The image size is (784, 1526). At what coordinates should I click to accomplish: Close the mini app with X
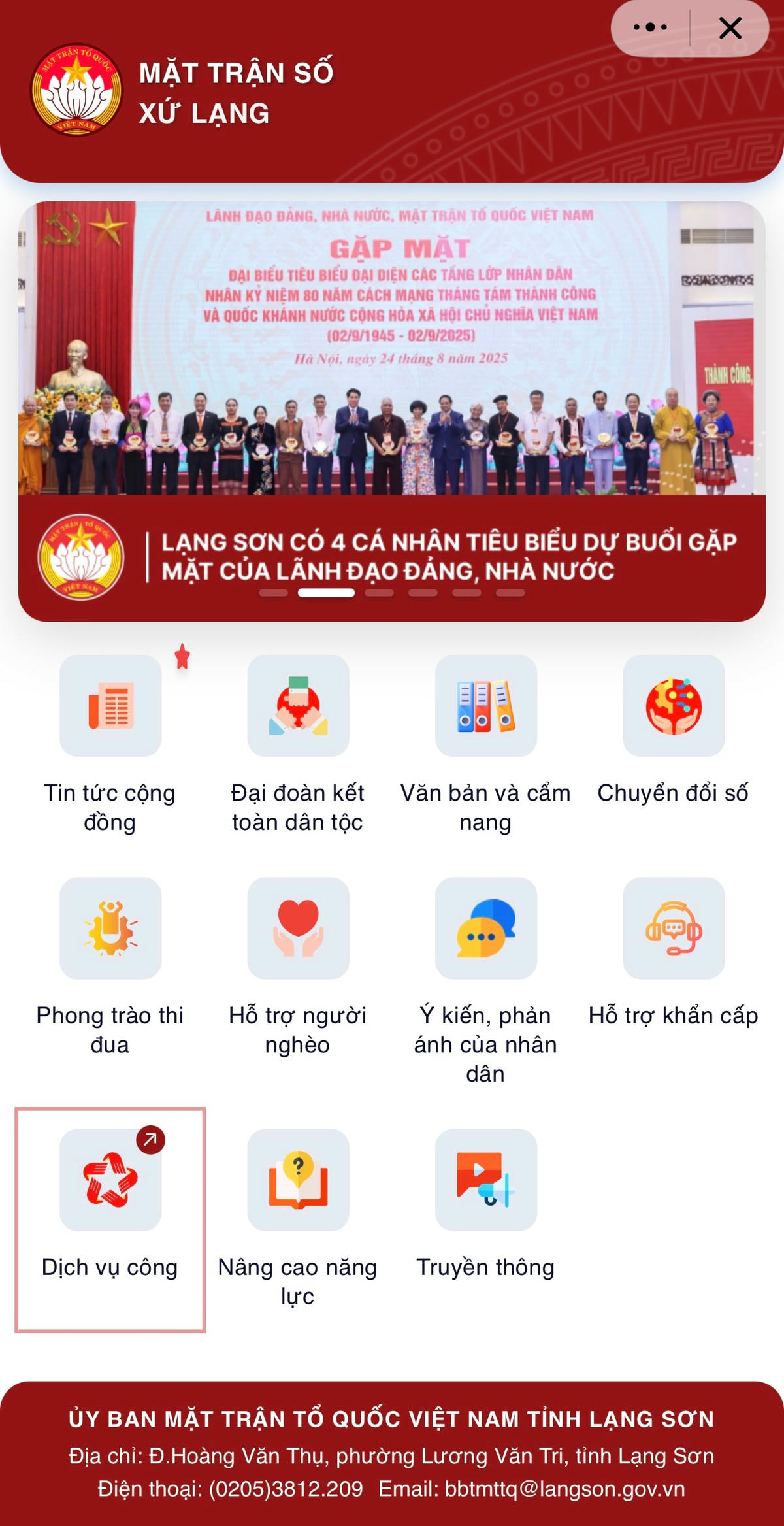[x=730, y=28]
